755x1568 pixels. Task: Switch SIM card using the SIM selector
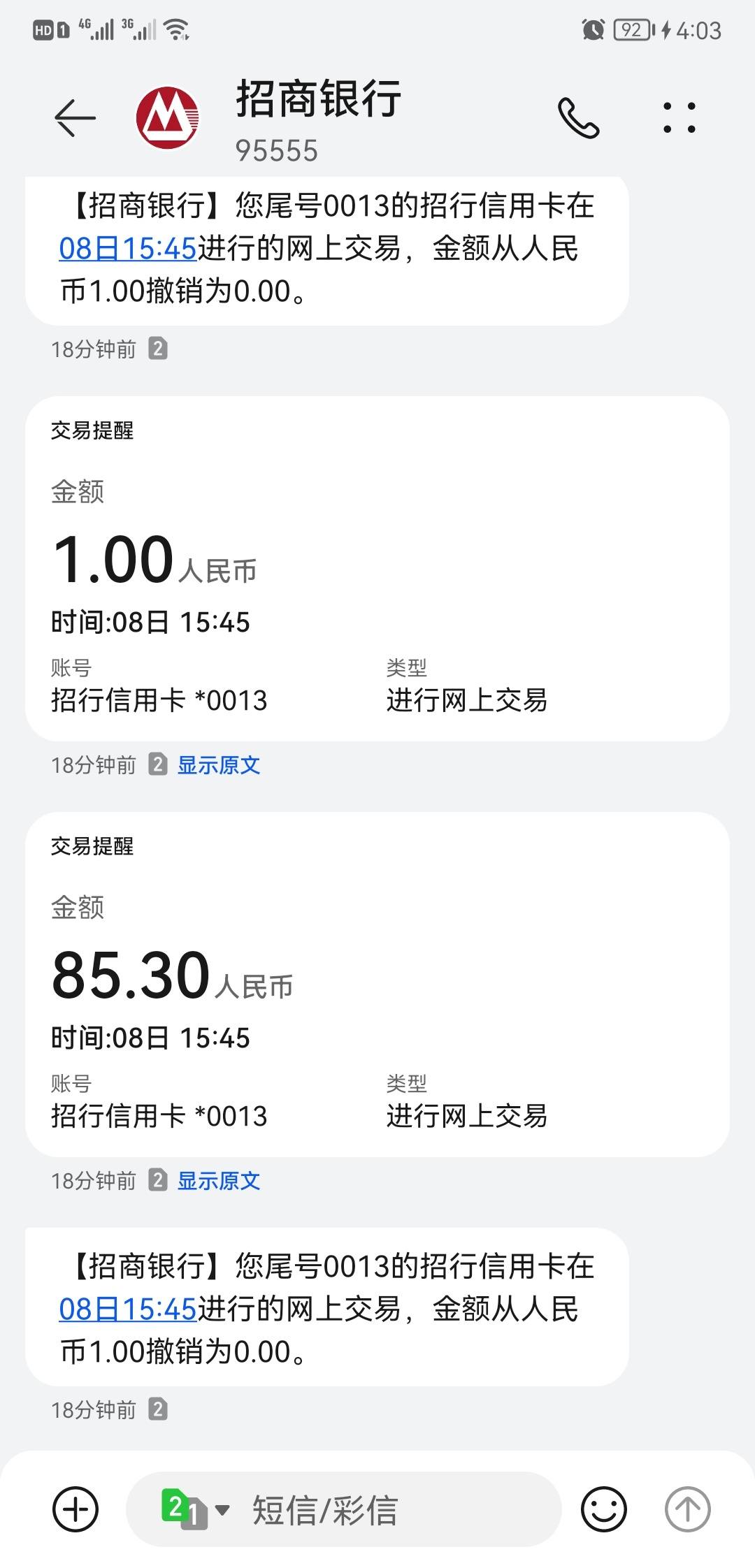pos(194,1509)
